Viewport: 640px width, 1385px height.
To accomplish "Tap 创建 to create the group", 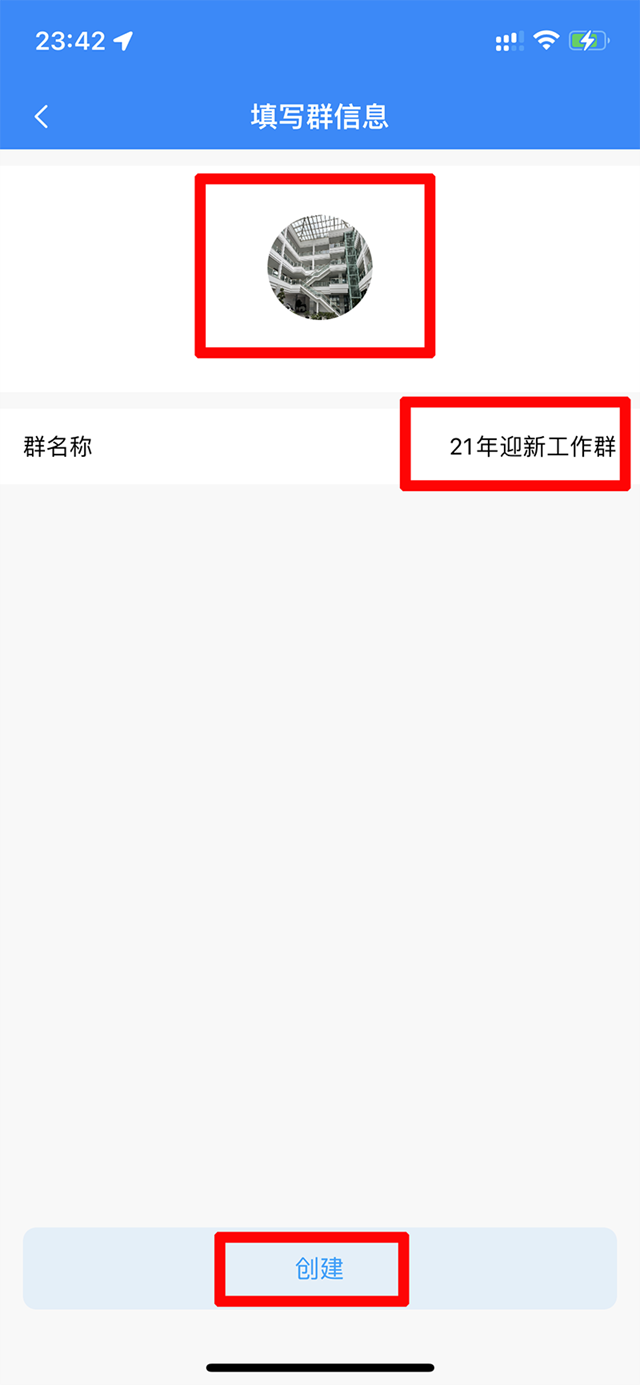I will (x=319, y=1268).
